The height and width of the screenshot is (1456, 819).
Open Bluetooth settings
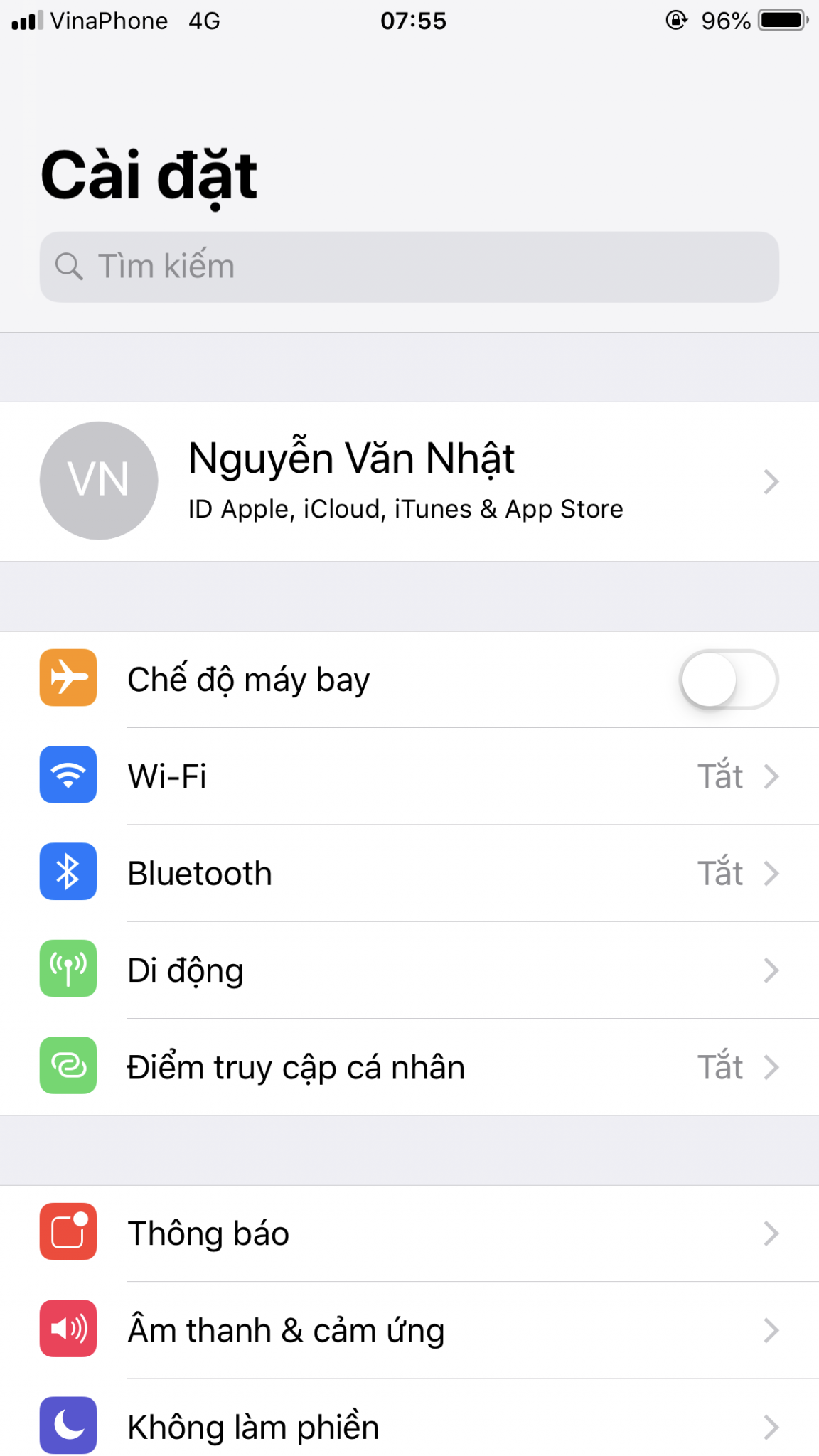coord(409,873)
